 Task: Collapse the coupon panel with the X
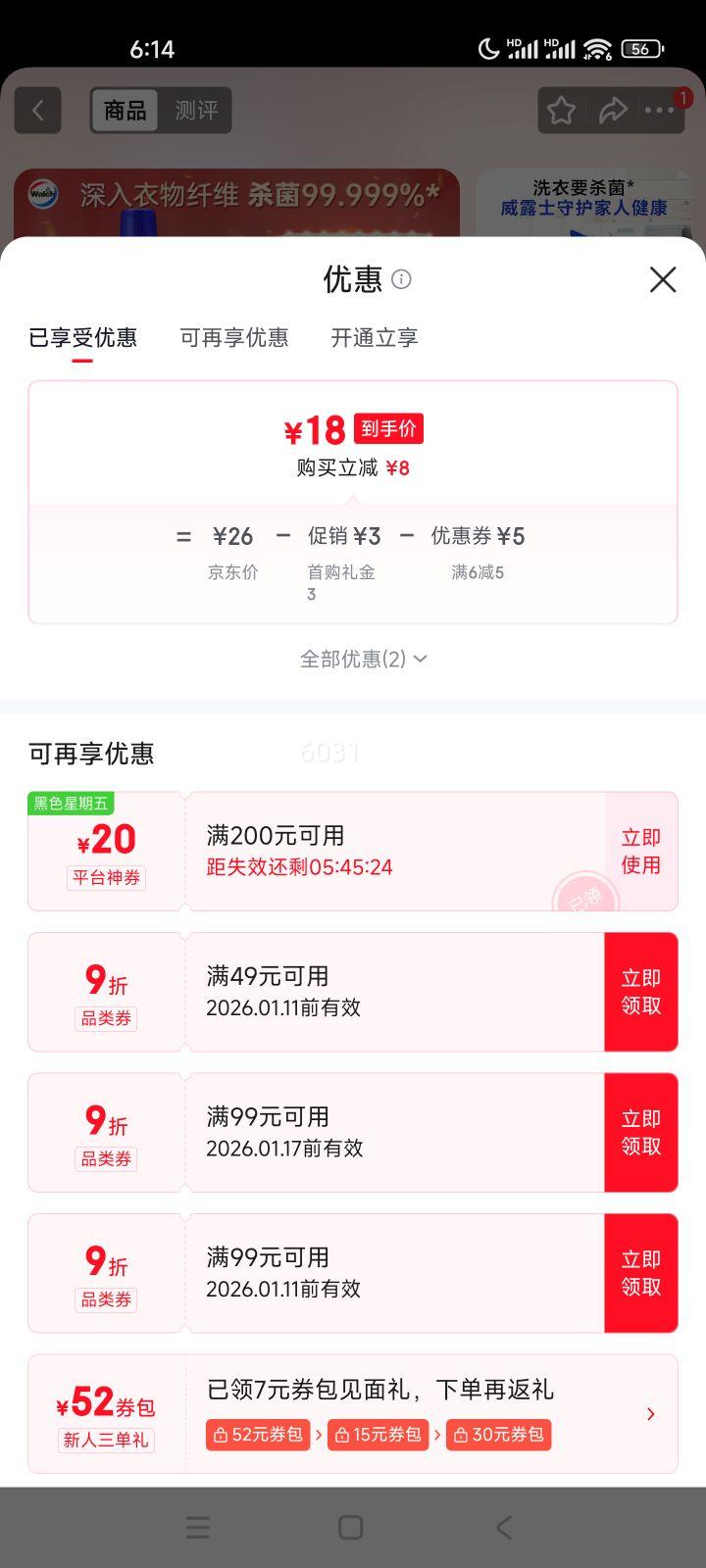click(x=663, y=280)
